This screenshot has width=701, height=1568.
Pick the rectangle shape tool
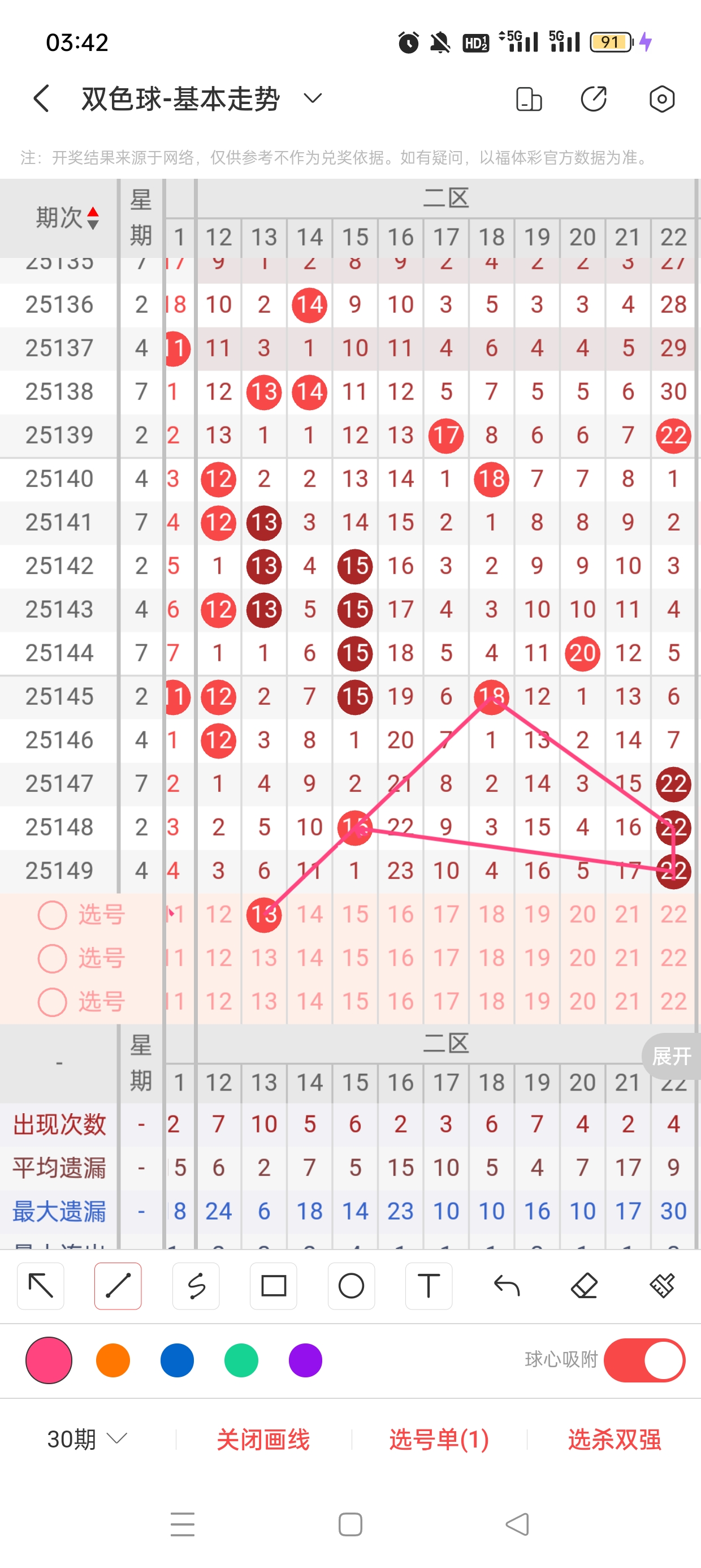(x=273, y=1286)
